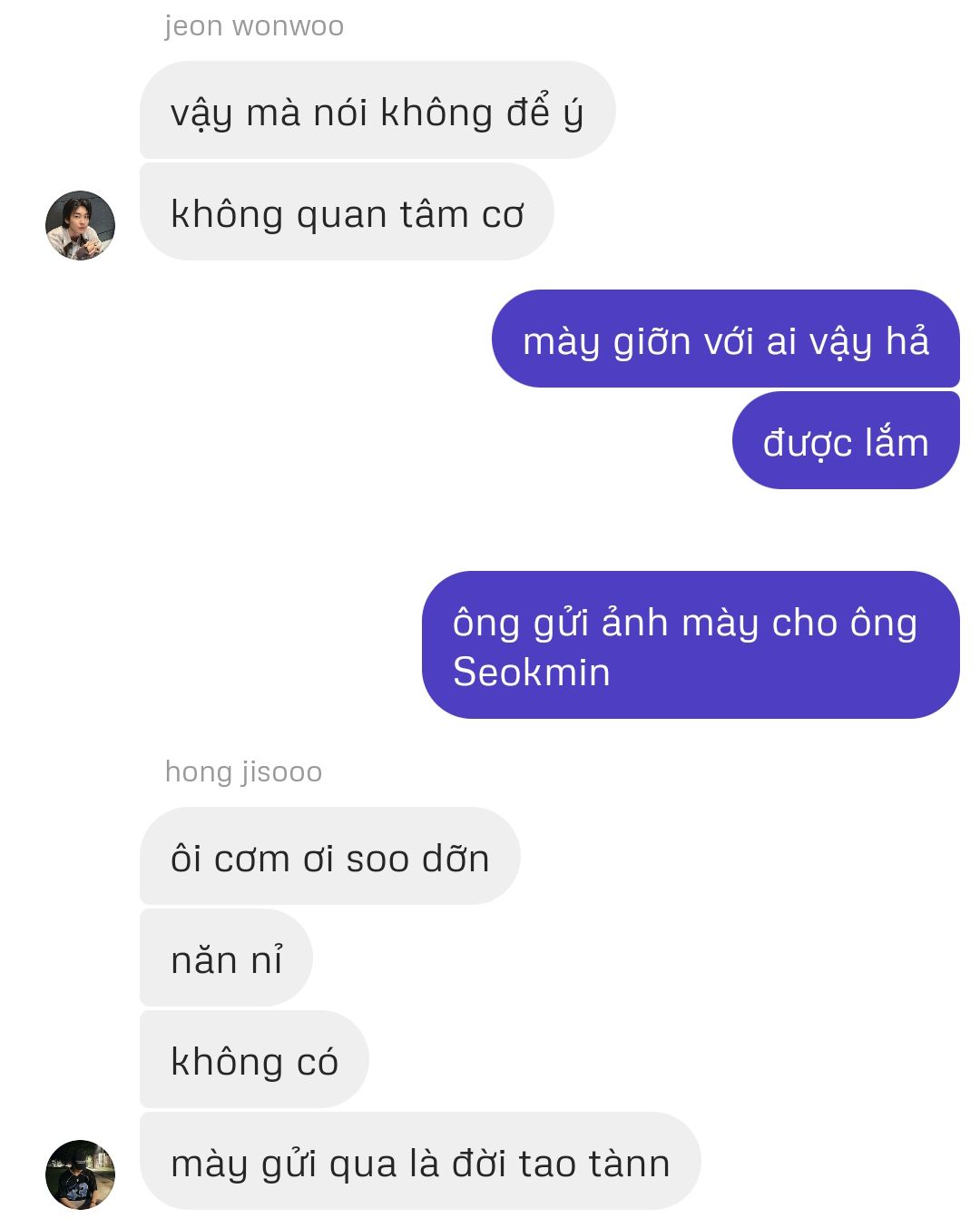Open hong jisooo's profile avatar
Viewport: 980px width, 1228px height.
[x=80, y=1174]
